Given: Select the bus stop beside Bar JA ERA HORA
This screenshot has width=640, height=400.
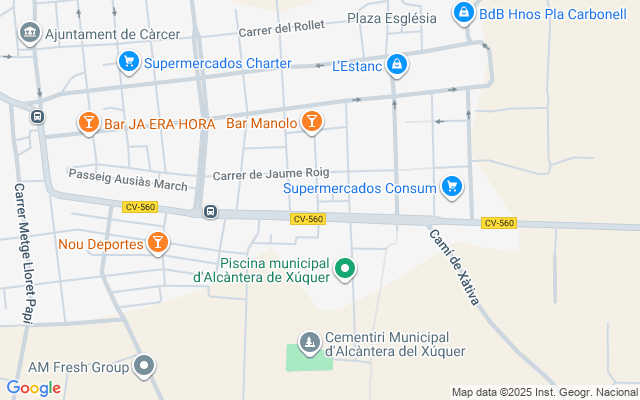Looking at the screenshot, I should (38, 117).
